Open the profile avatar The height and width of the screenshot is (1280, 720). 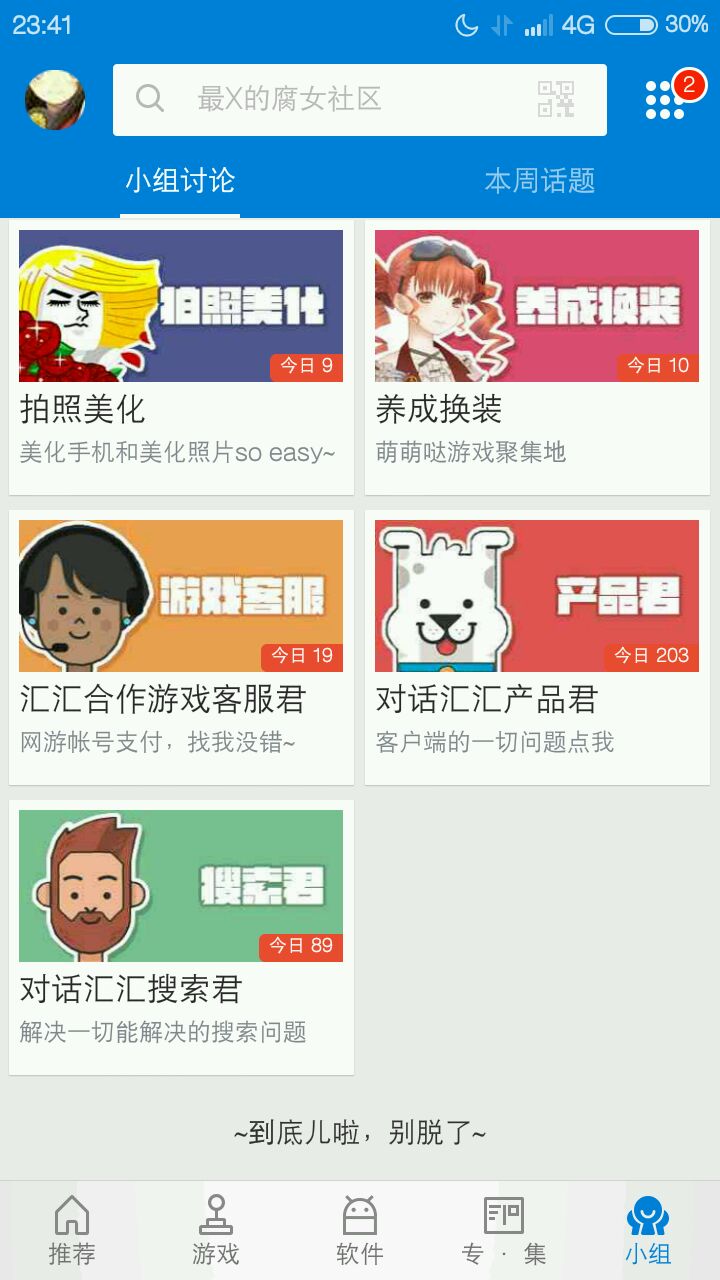point(55,100)
